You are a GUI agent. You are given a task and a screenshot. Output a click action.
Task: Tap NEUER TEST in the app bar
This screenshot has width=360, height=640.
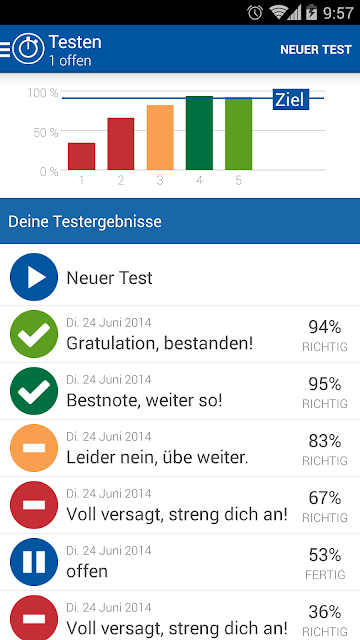point(316,49)
